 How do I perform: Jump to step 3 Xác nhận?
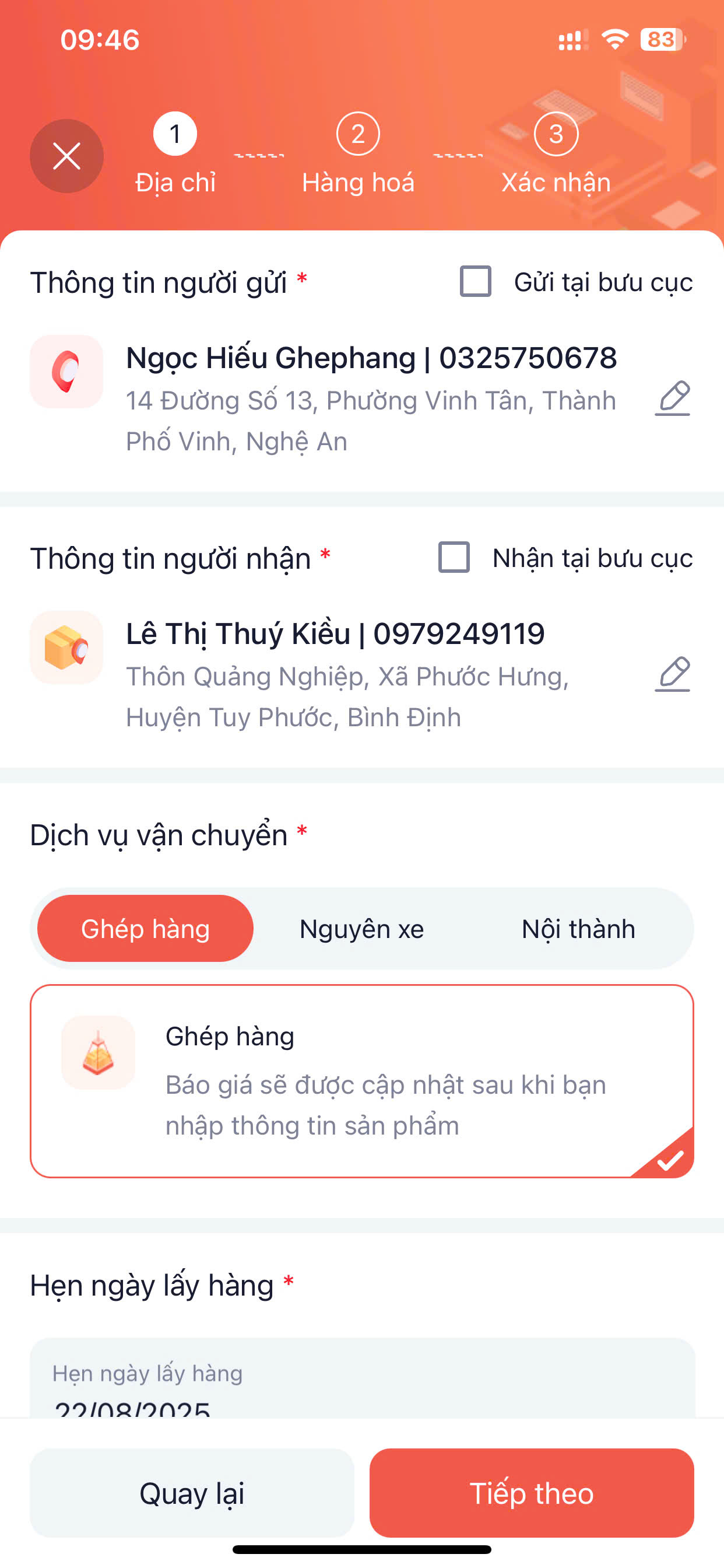pyautogui.click(x=556, y=135)
